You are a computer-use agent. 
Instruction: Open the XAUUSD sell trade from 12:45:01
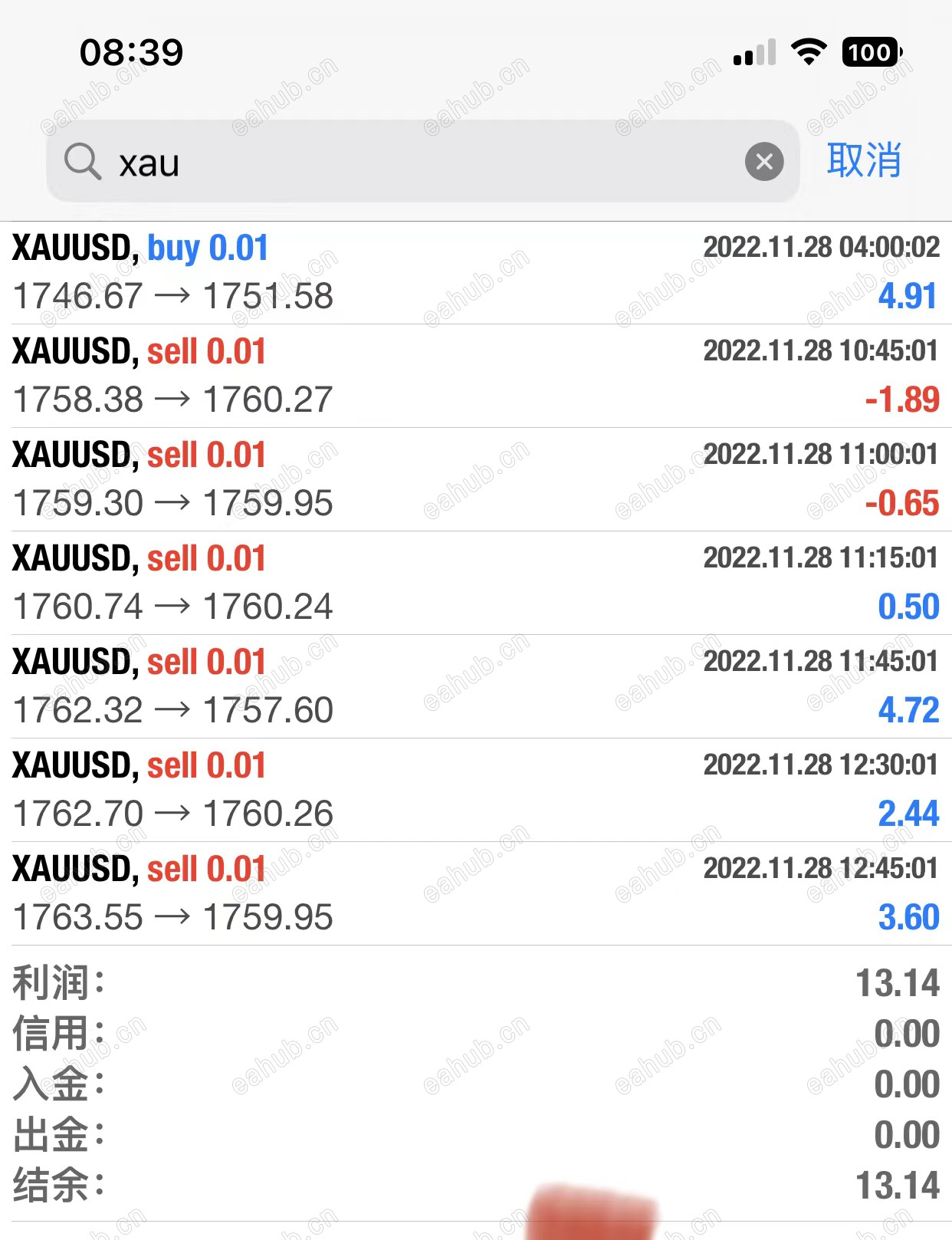[x=475, y=893]
